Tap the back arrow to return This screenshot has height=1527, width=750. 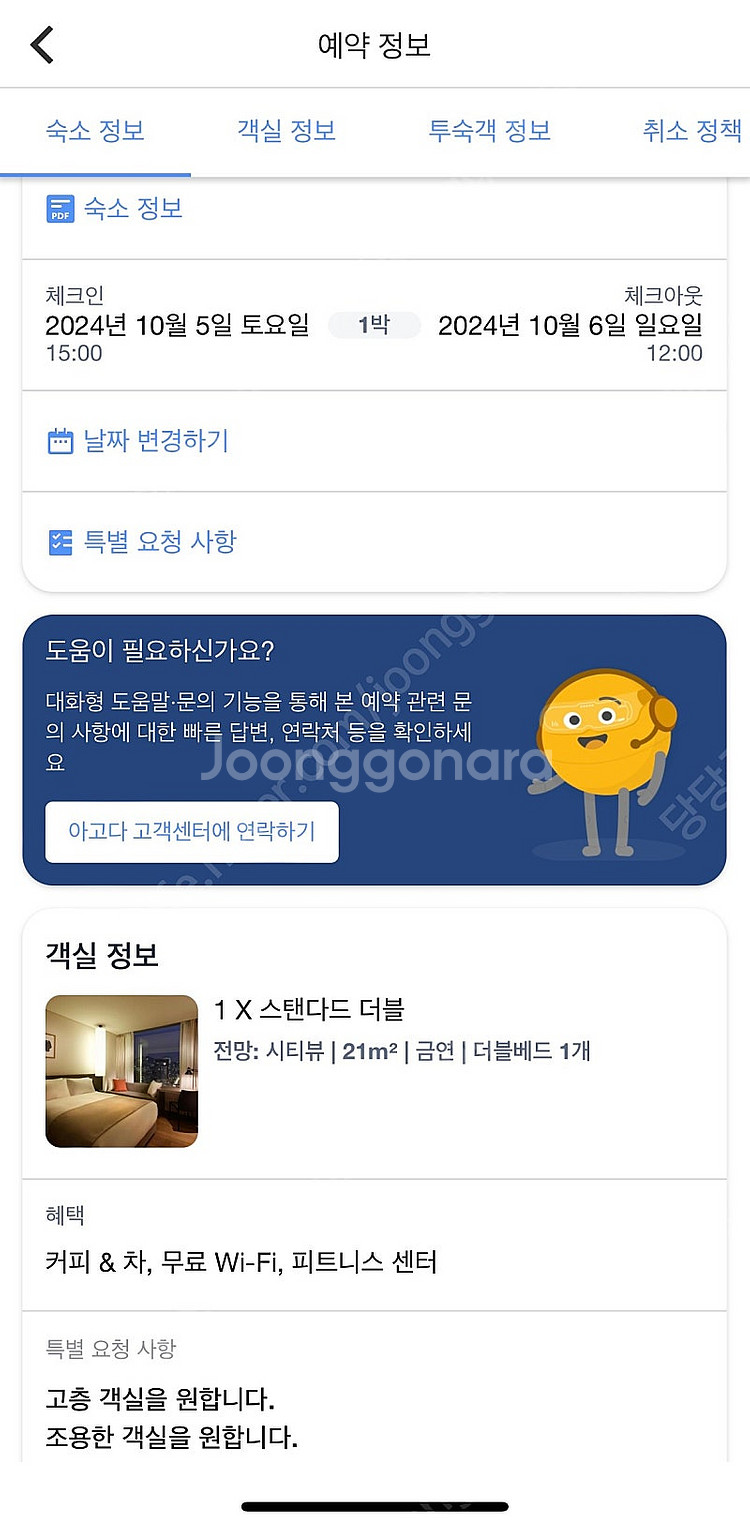(40, 44)
